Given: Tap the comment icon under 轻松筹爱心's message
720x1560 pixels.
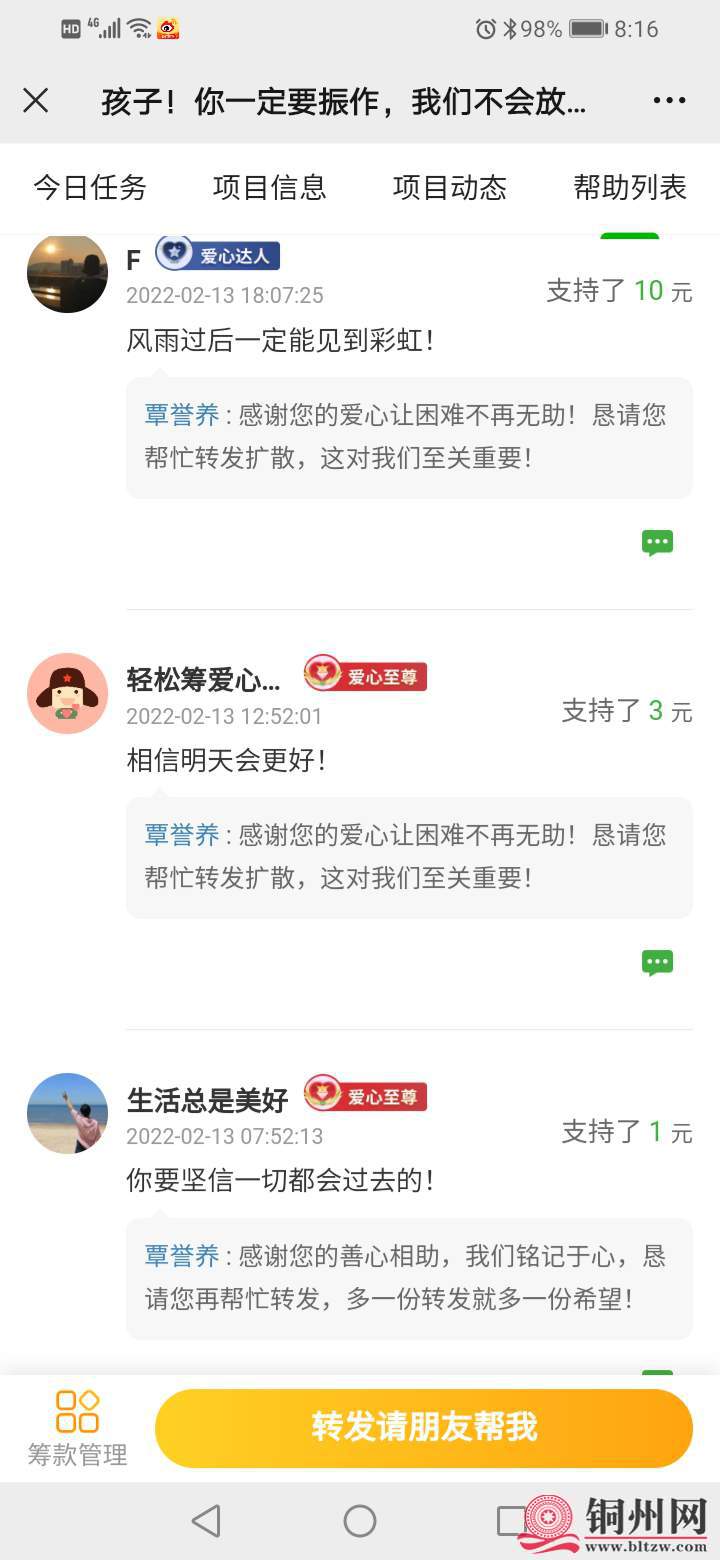Looking at the screenshot, I should pyautogui.click(x=657, y=961).
